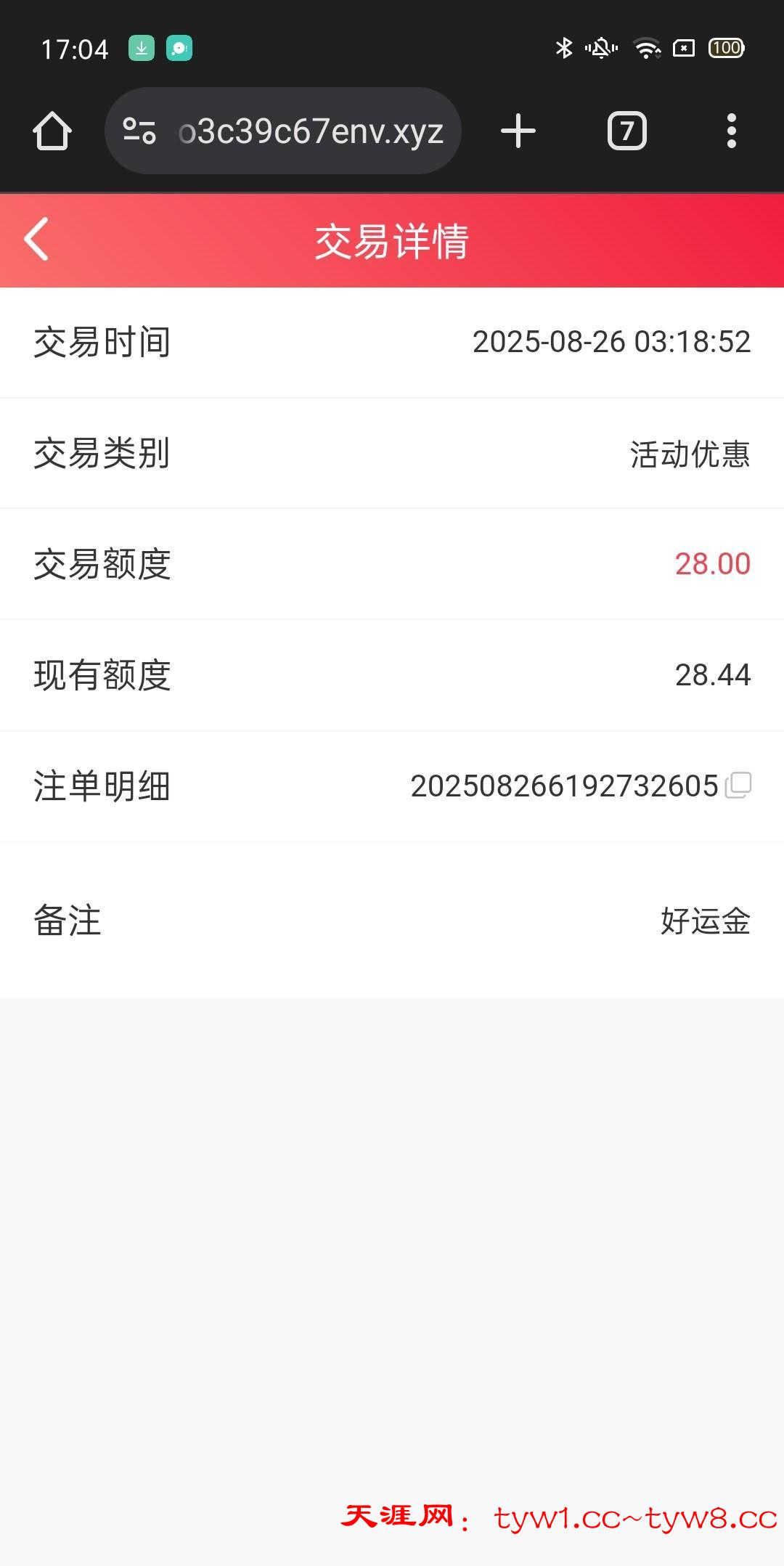Open the browser overflow menu
Image resolution: width=784 pixels, height=1566 pixels.
coord(731,131)
